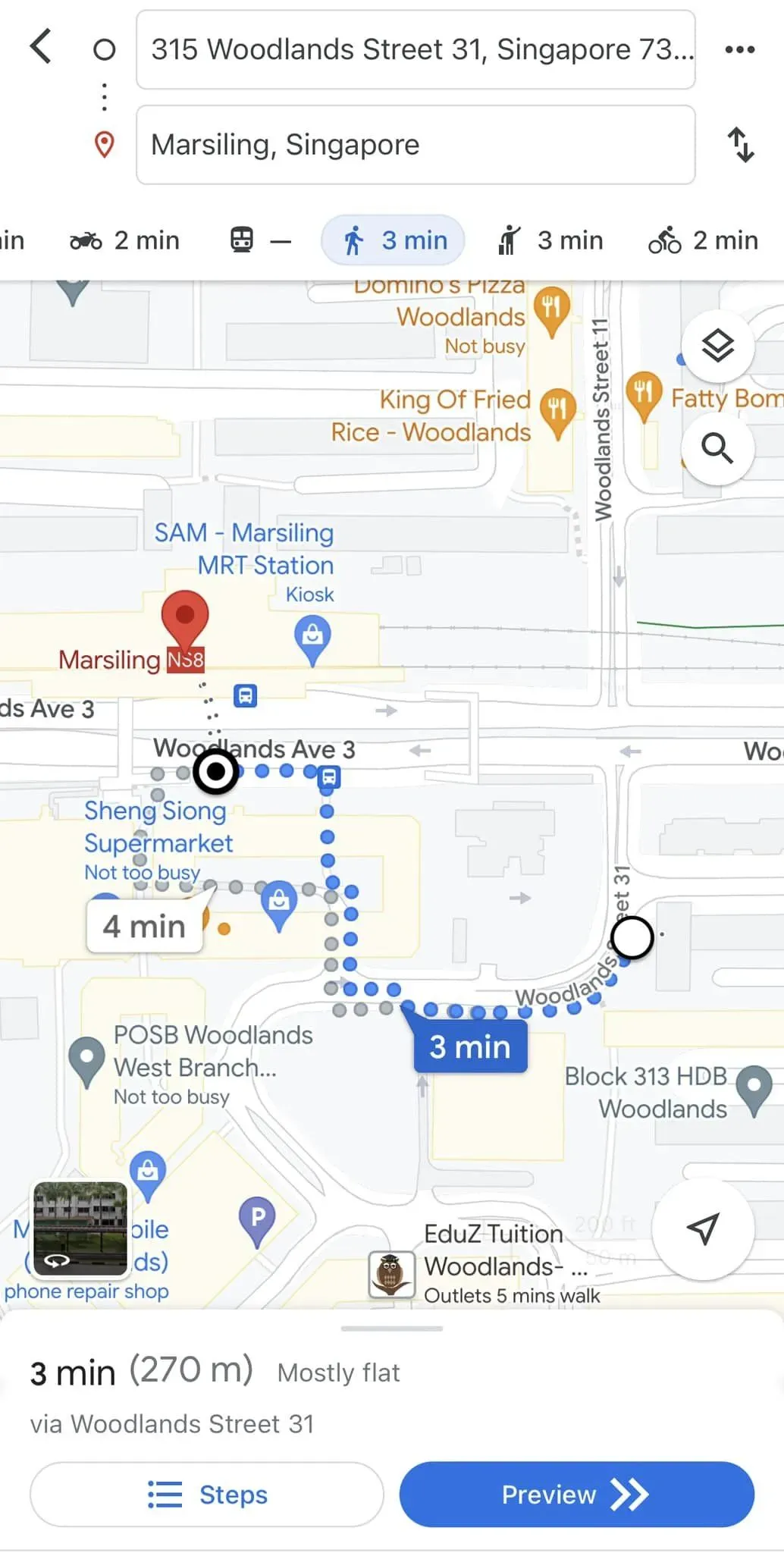Open POSB Woodlands West Branch marker

pos(86,1060)
